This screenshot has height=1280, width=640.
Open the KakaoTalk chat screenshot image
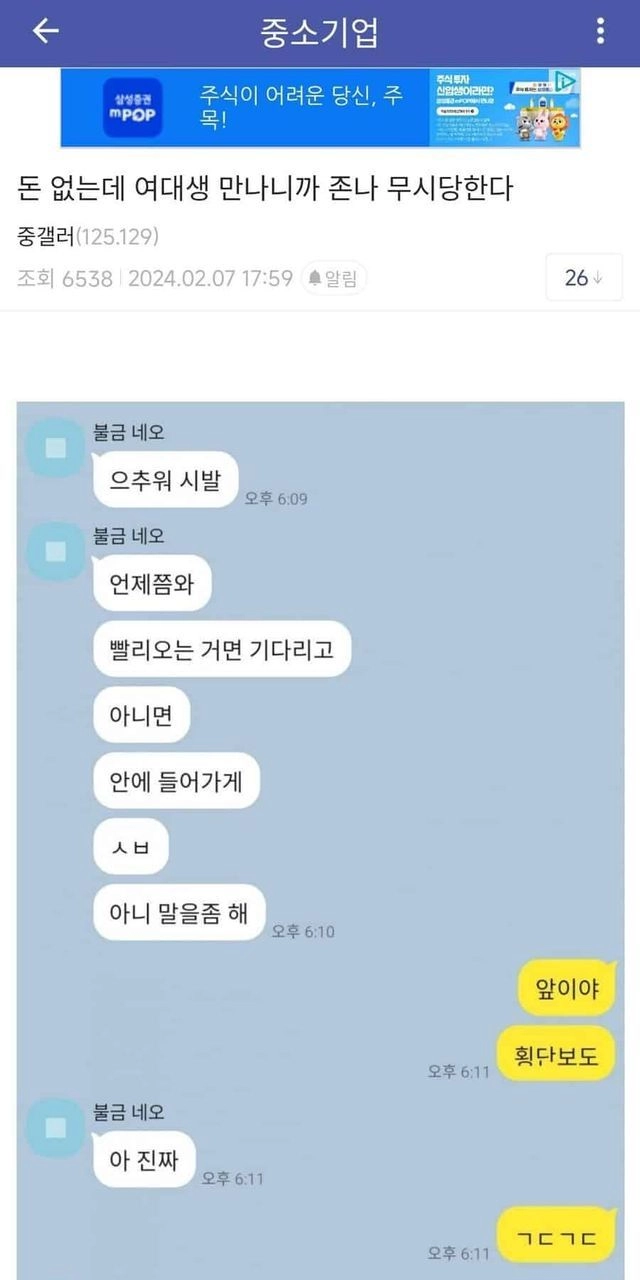click(320, 840)
